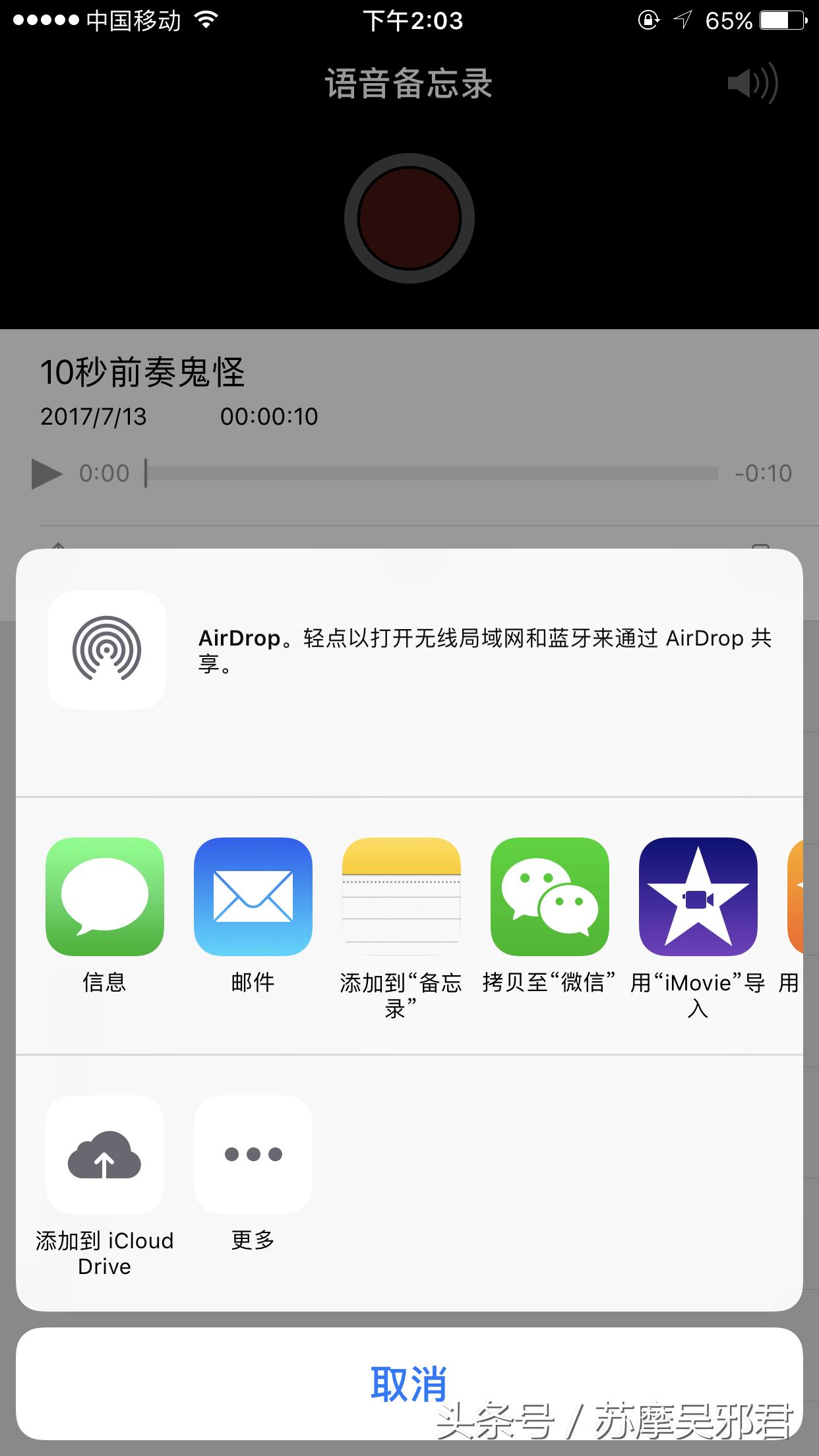Tap the AirDrop sharing icon
Image resolution: width=819 pixels, height=1456 pixels.
106,650
